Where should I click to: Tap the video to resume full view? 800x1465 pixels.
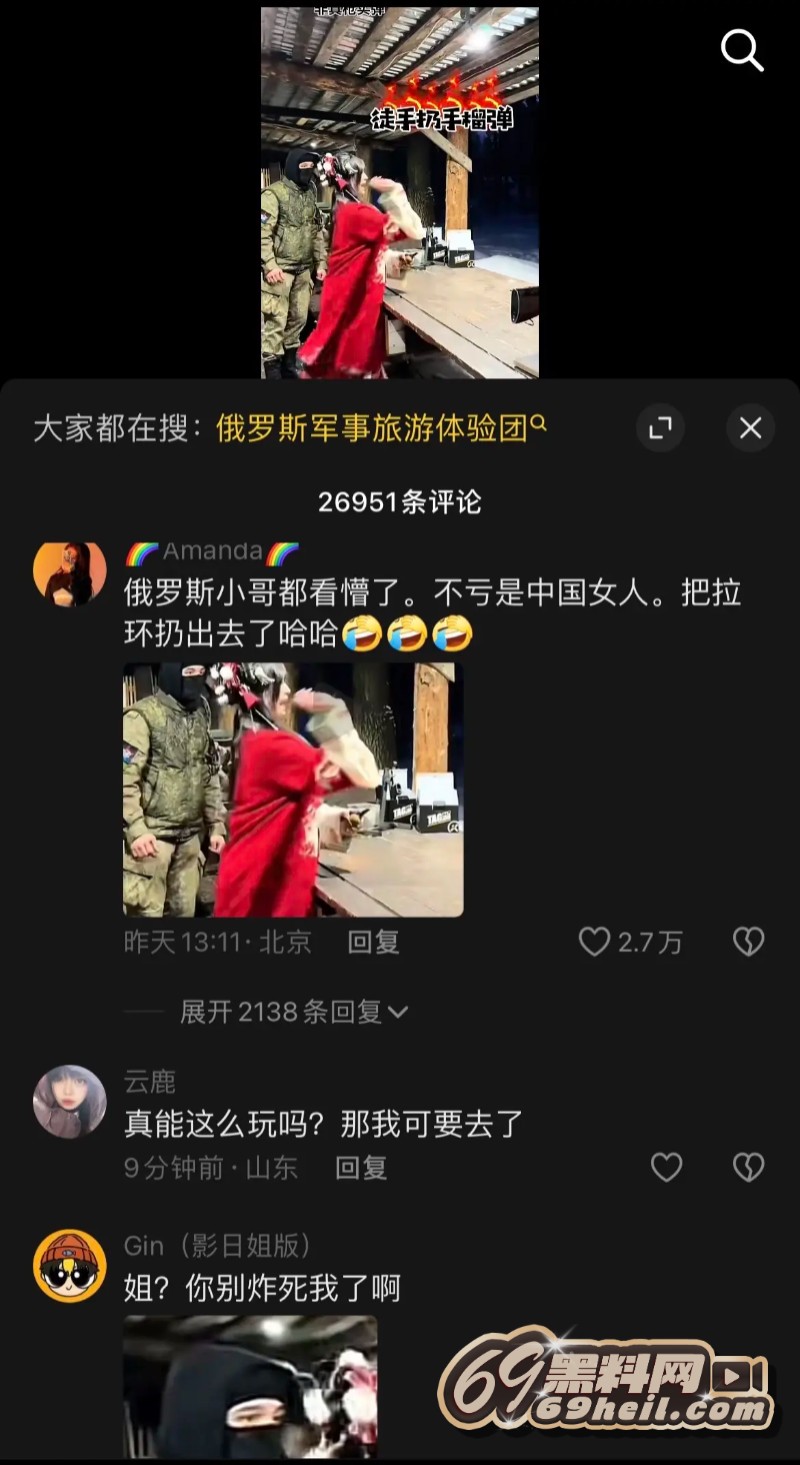[399, 192]
